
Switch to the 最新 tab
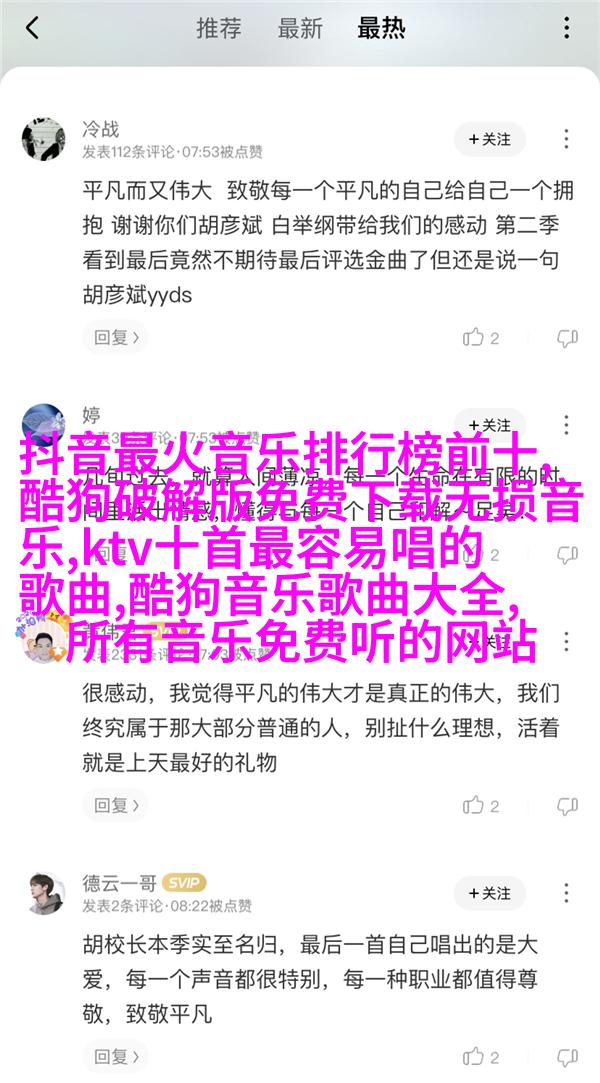tap(298, 28)
